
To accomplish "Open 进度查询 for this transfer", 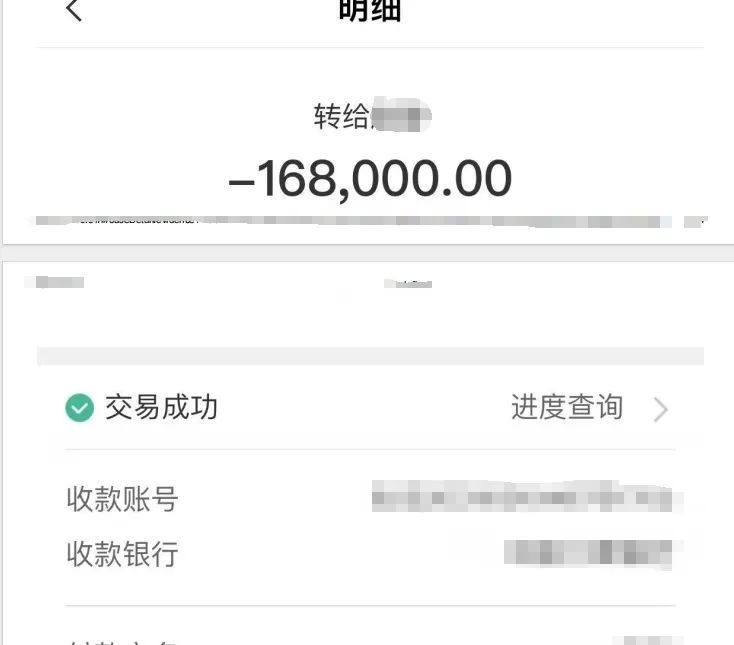I will [x=588, y=408].
